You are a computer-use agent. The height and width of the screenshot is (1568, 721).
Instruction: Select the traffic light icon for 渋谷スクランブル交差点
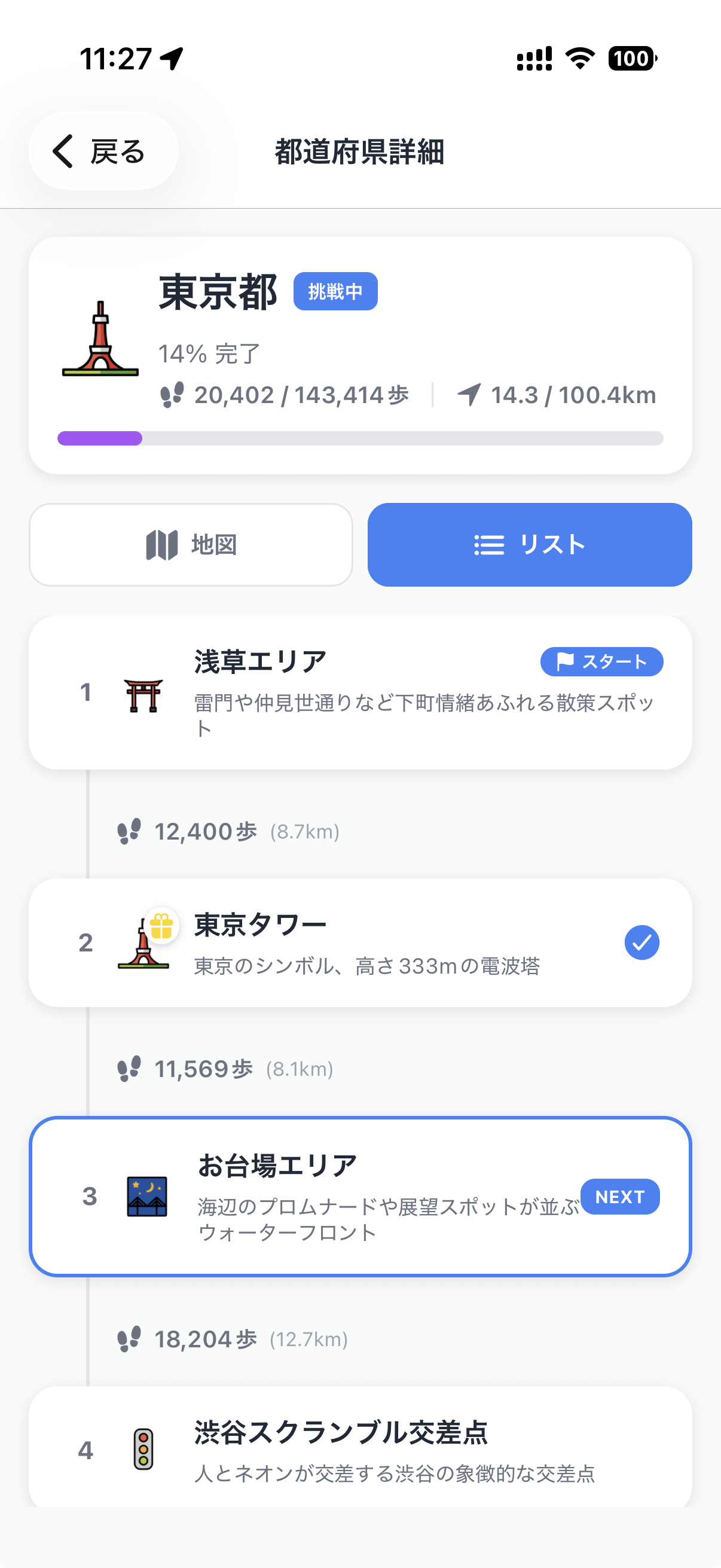click(145, 1448)
